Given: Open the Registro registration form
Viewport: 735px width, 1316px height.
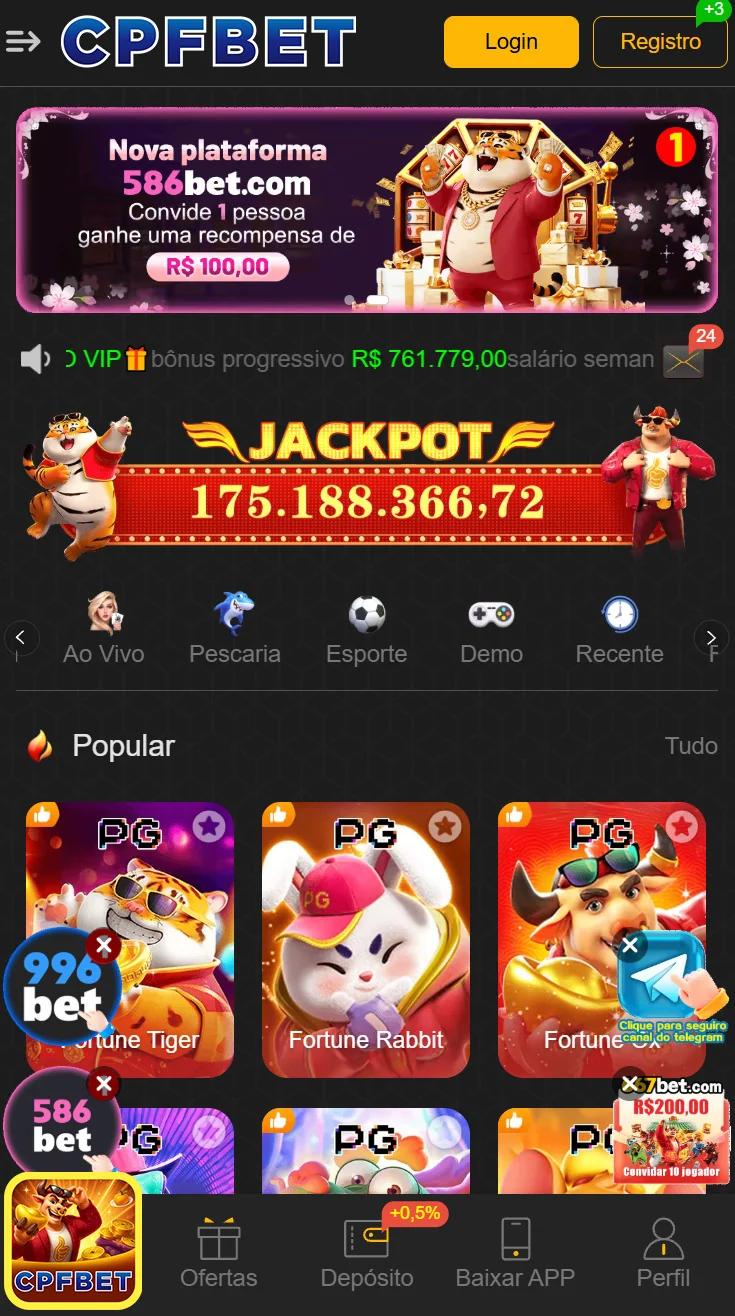Looking at the screenshot, I should (x=659, y=42).
